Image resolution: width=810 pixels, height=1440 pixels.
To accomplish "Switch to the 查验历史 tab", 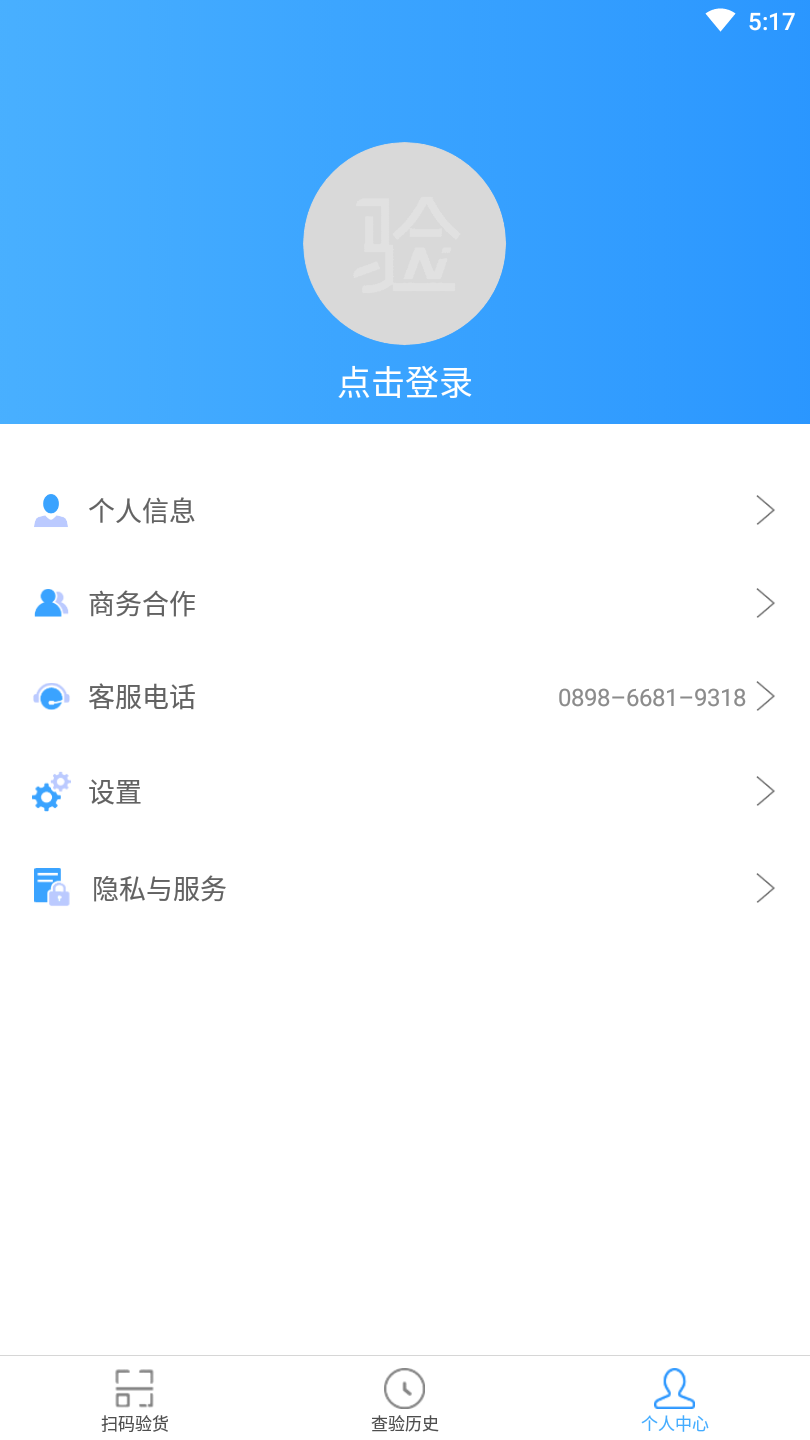I will pos(404,1398).
